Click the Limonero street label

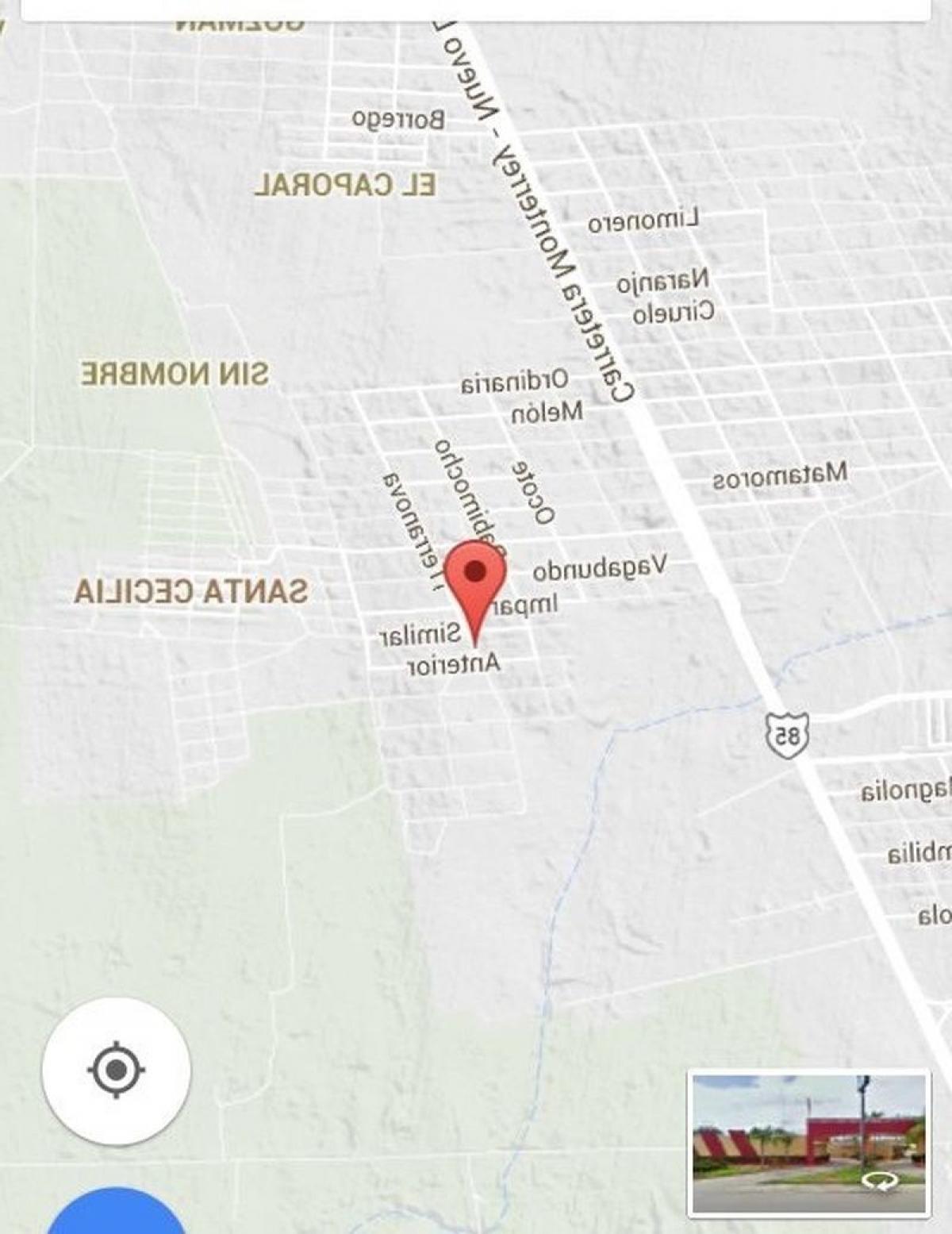[x=645, y=221]
